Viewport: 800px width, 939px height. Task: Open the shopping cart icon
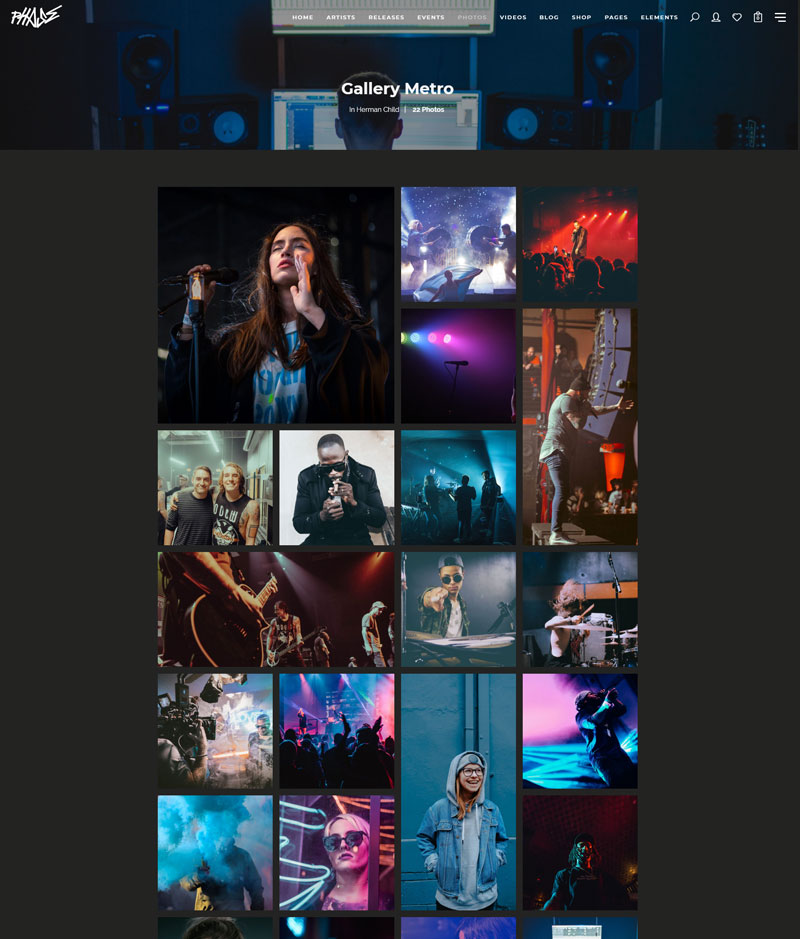coord(758,16)
